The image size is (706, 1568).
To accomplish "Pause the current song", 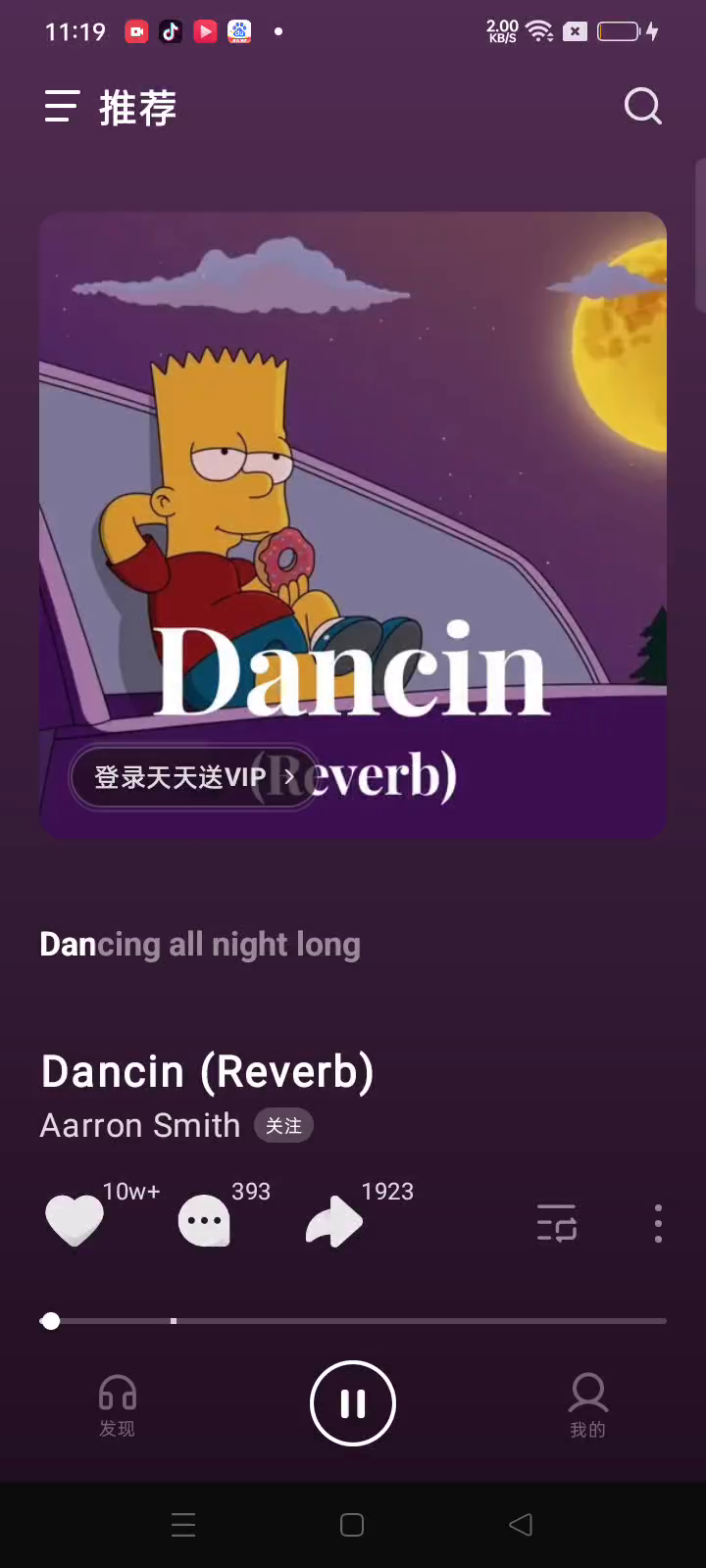I will [353, 1403].
